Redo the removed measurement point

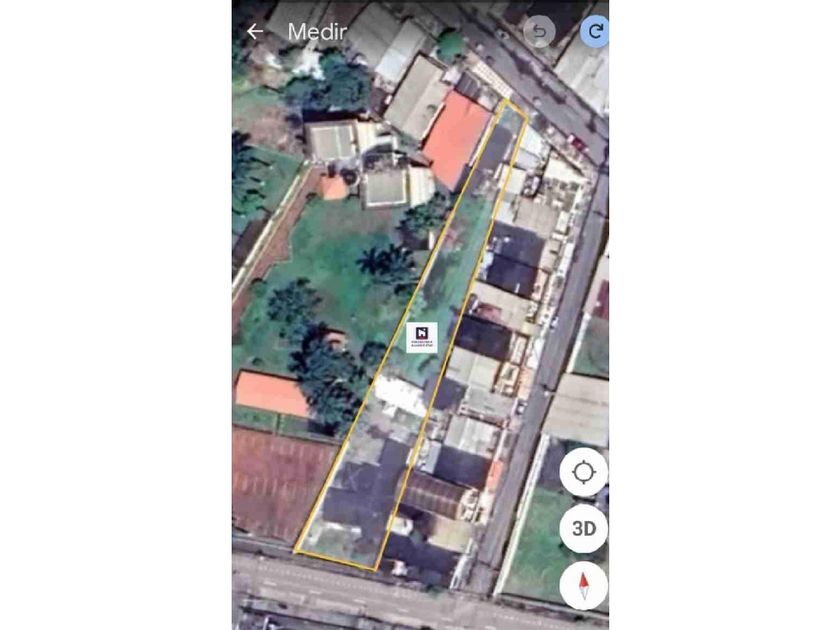[595, 32]
